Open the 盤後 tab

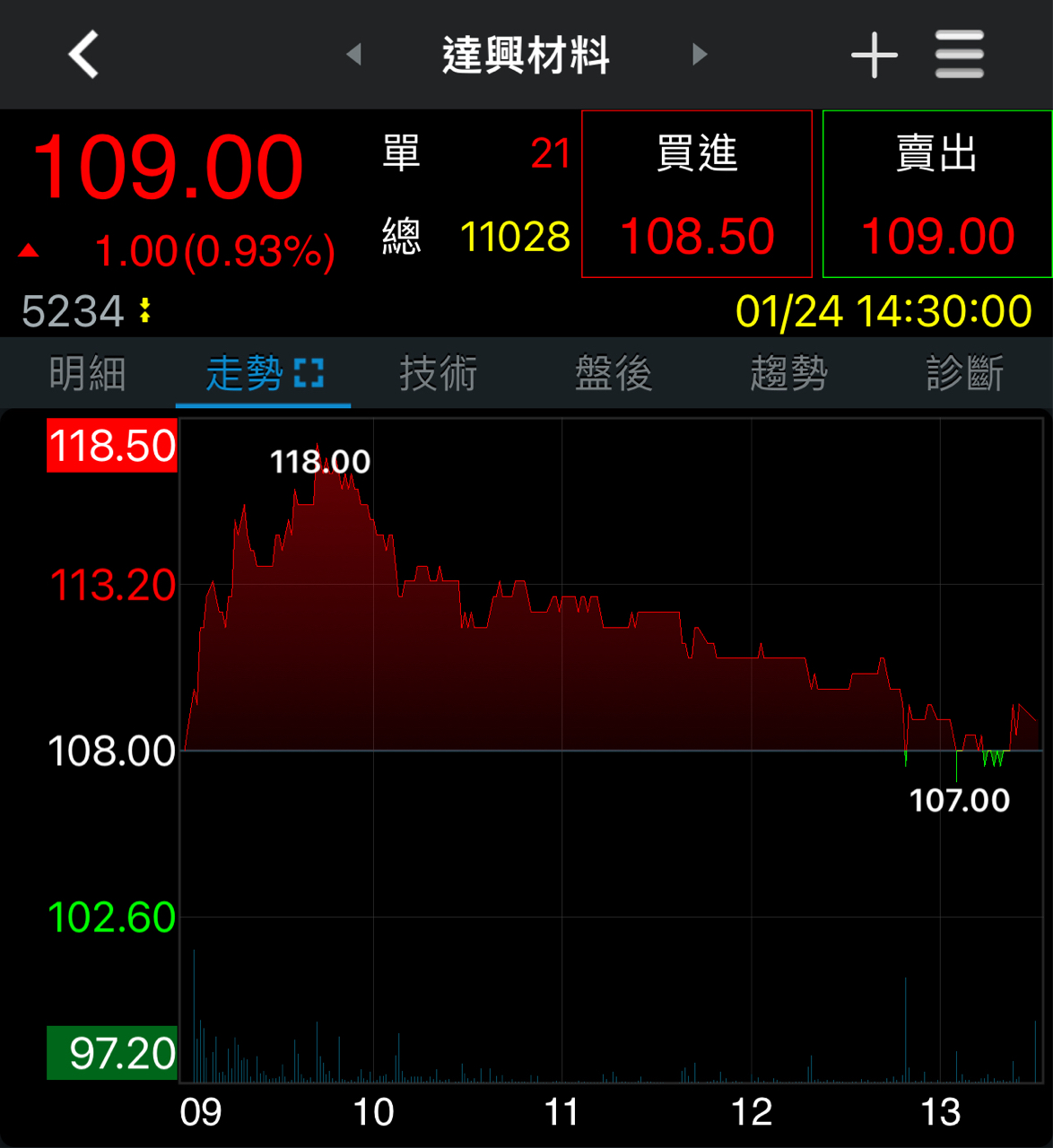pyautogui.click(x=614, y=373)
